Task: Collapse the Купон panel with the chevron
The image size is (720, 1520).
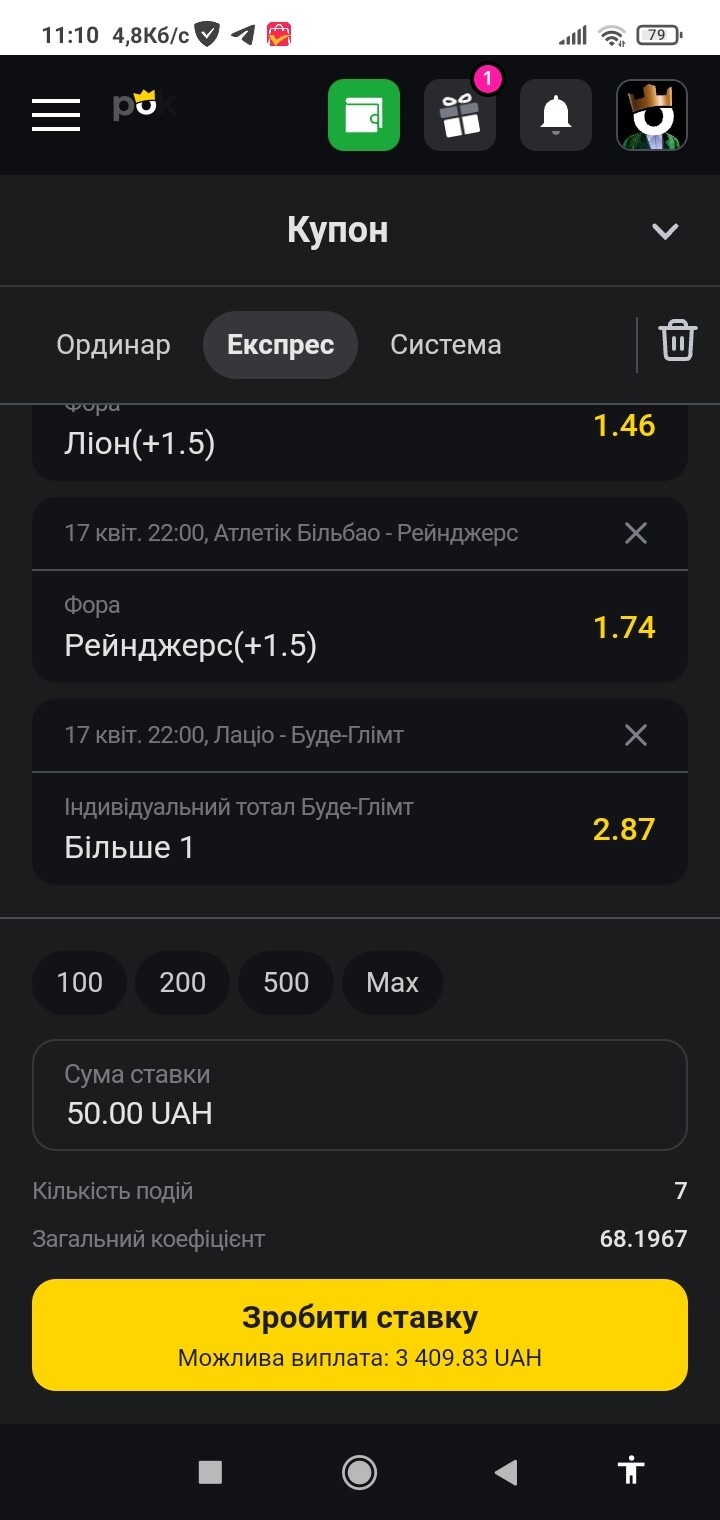Action: [x=665, y=231]
